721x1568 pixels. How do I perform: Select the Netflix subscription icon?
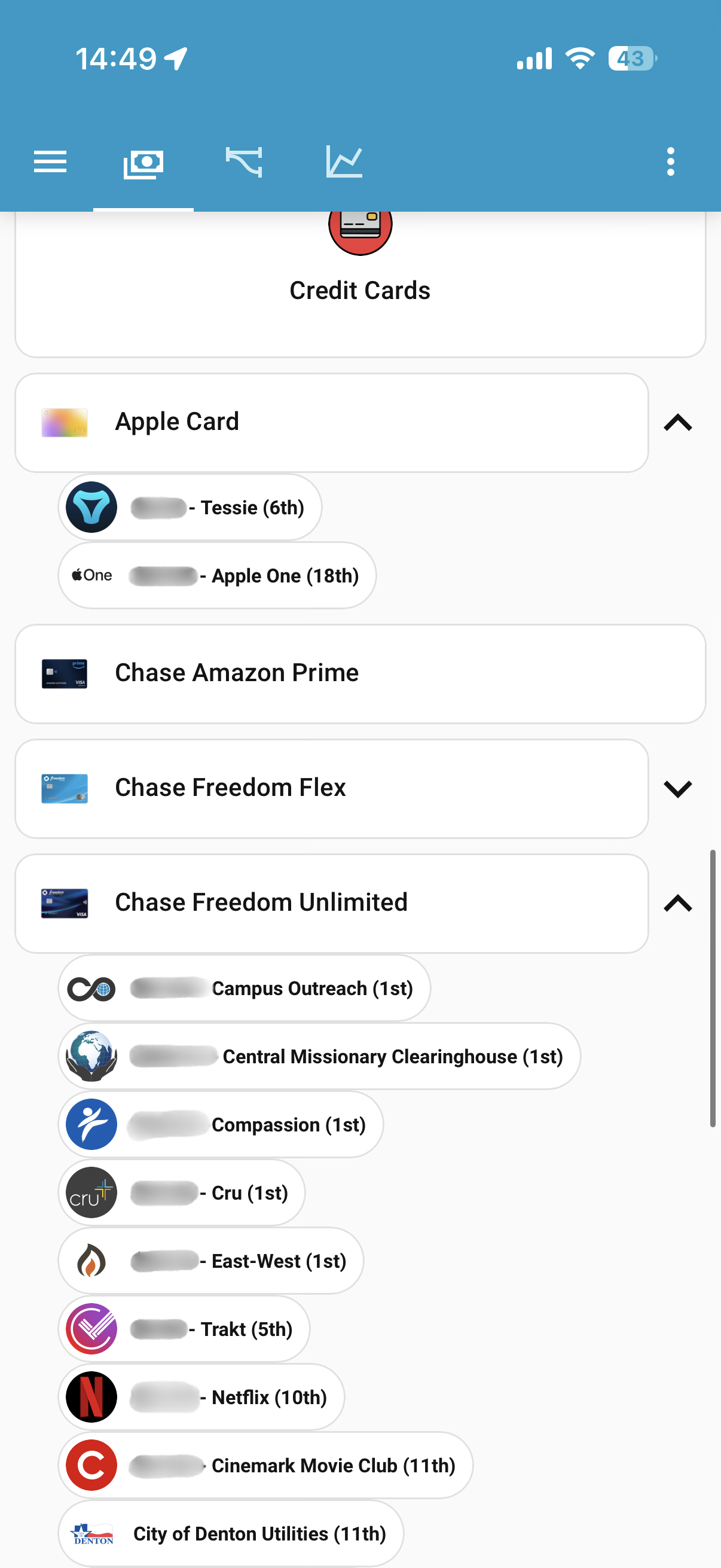tap(90, 1398)
